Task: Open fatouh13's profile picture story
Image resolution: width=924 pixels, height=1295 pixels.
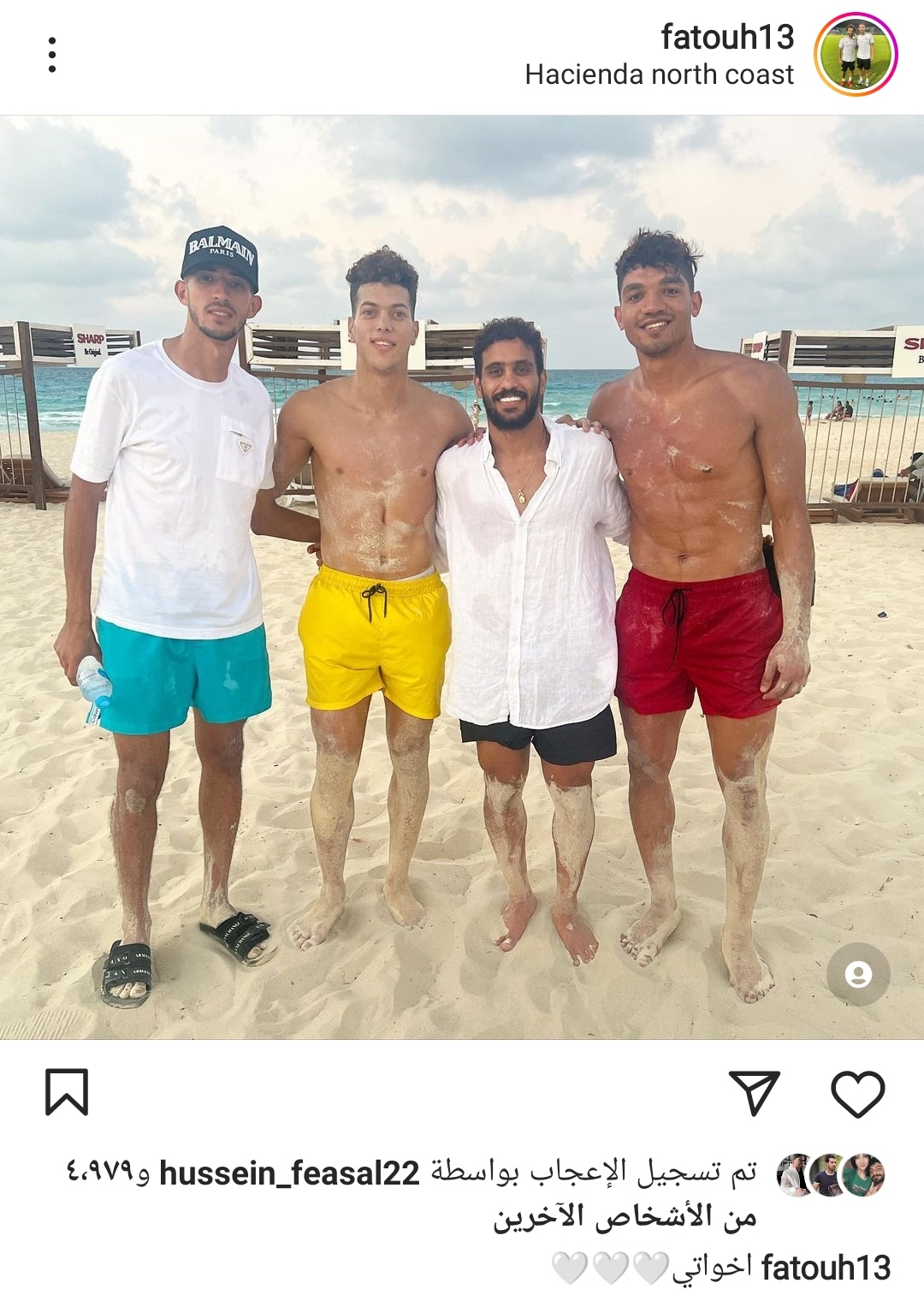Action: (x=855, y=55)
